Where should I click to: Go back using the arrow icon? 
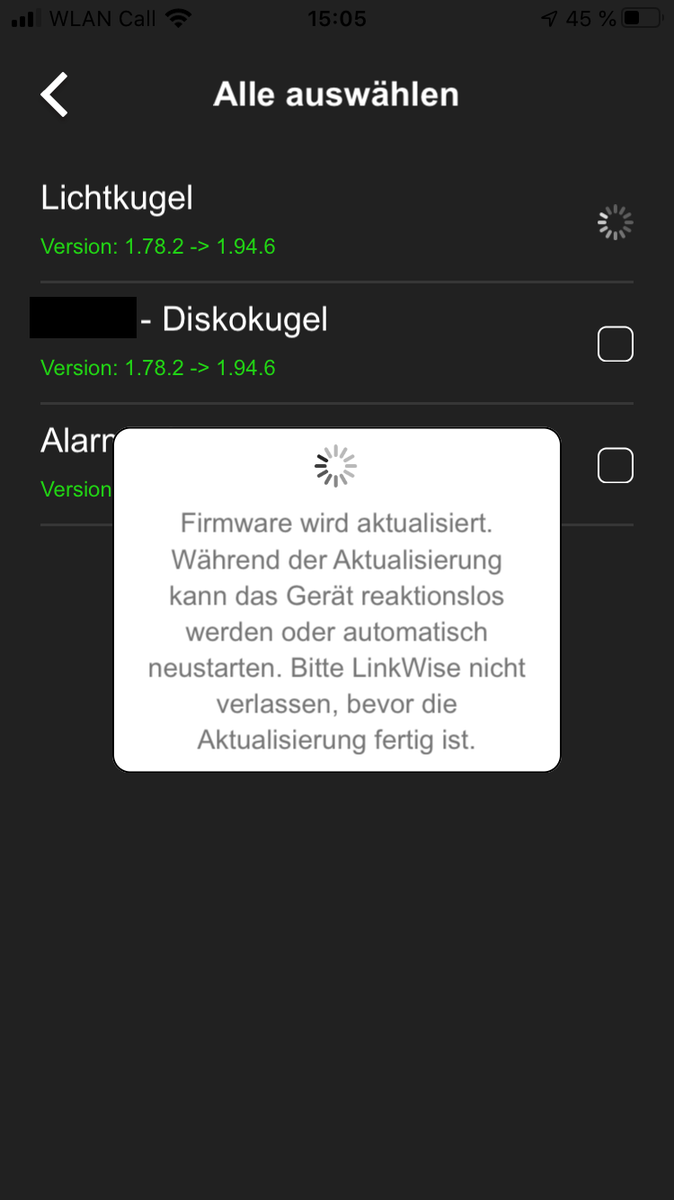(54, 95)
